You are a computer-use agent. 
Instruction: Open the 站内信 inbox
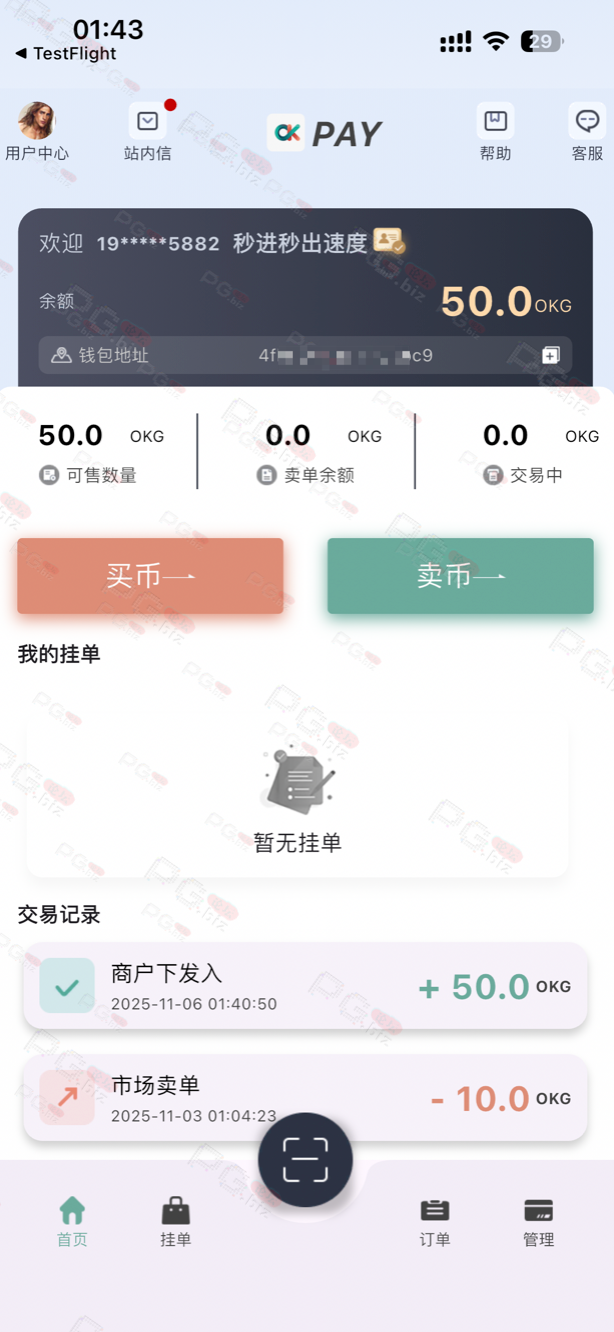click(147, 123)
